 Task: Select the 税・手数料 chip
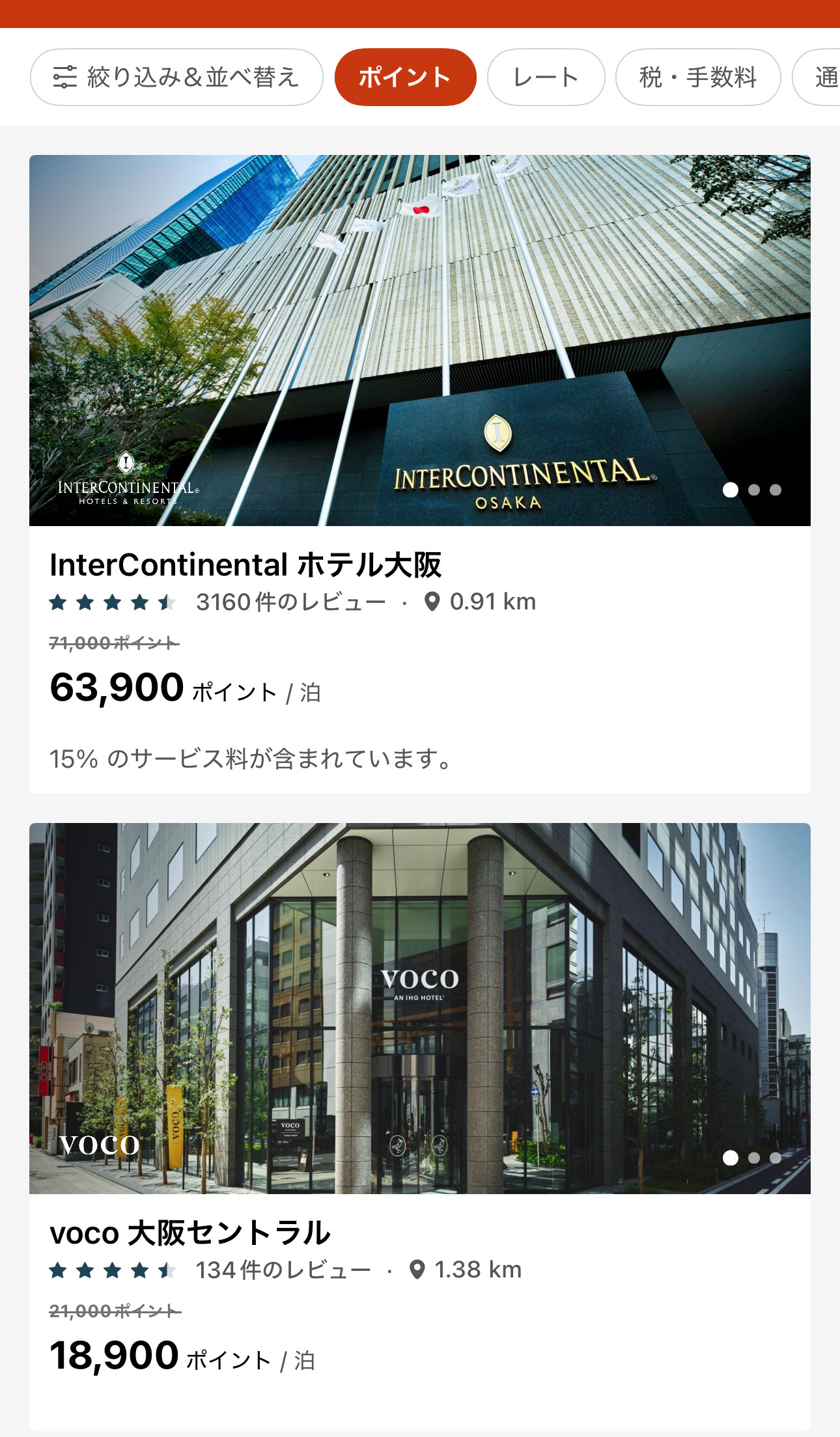(697, 77)
